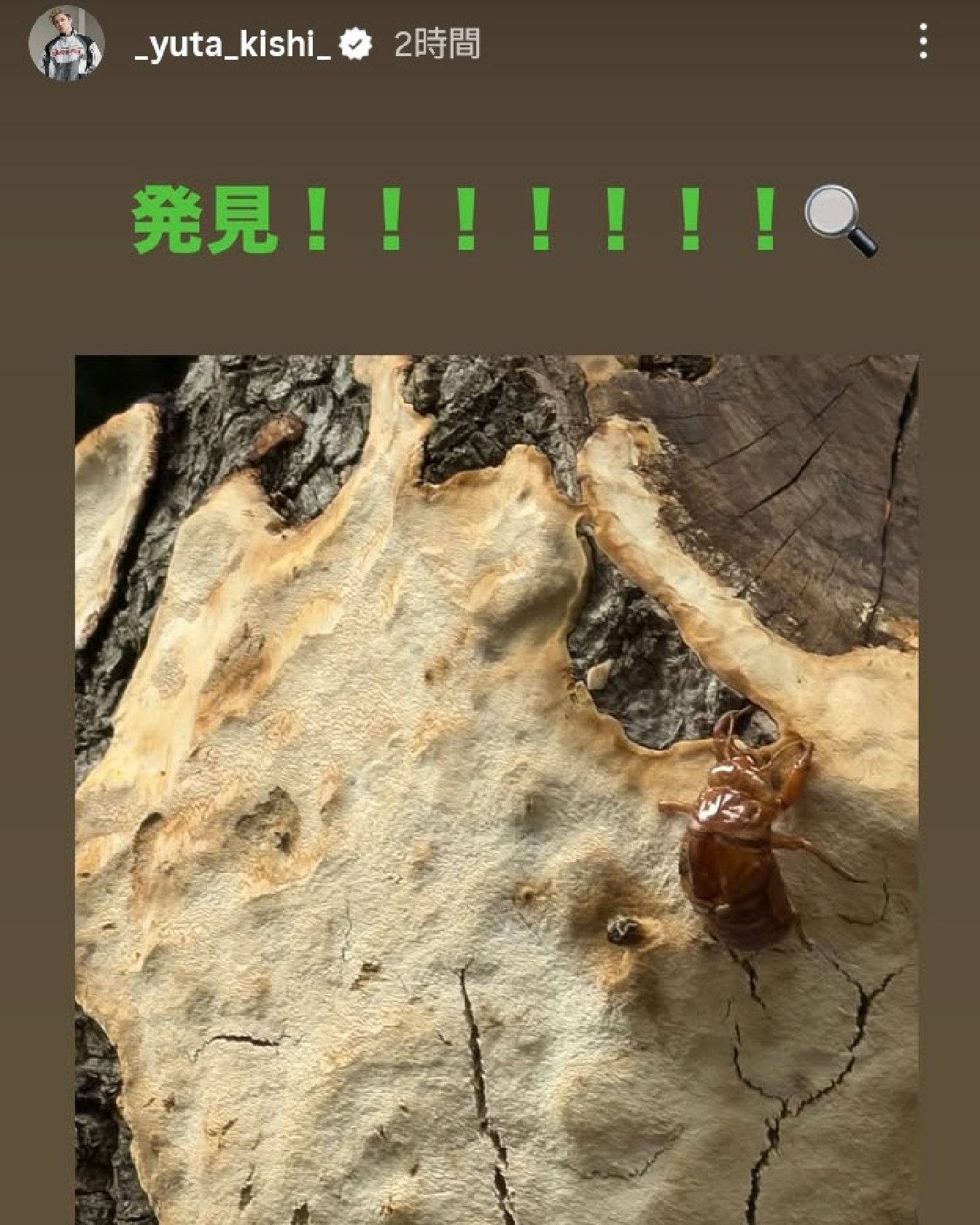Open _yuta_kishi_ profile picture
The width and height of the screenshot is (980, 1225).
[x=66, y=44]
